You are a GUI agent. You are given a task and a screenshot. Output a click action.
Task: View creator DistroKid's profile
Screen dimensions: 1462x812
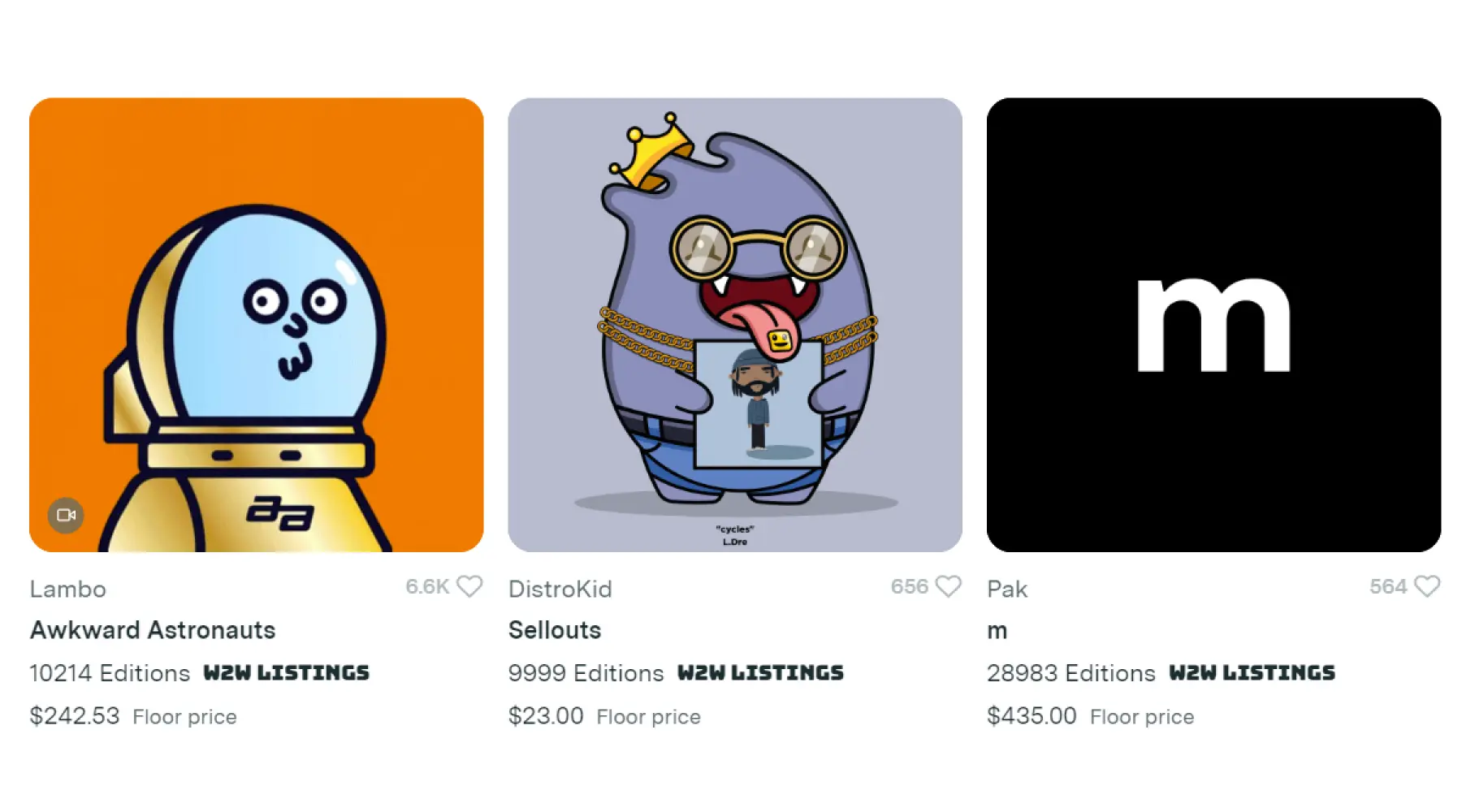tap(560, 589)
